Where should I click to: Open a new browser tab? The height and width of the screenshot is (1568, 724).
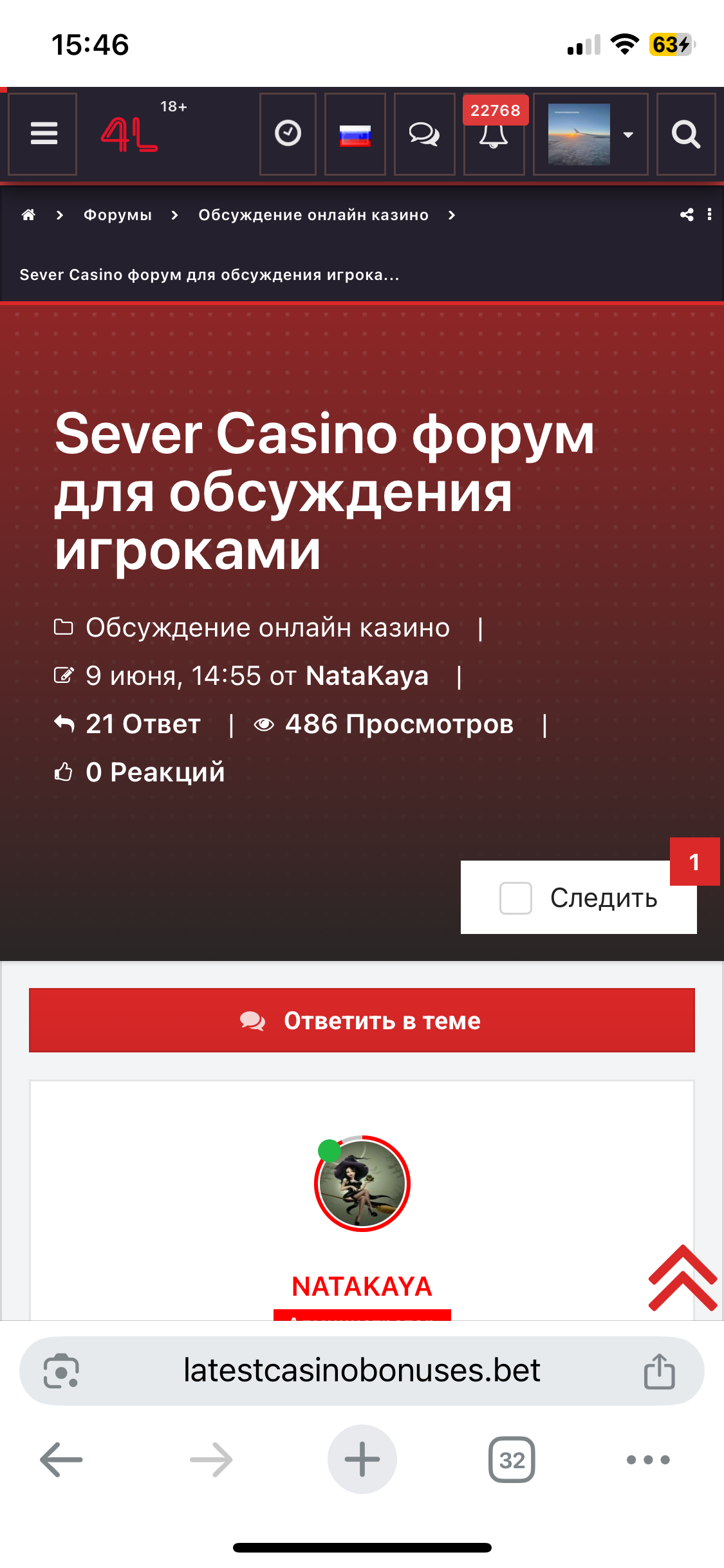[362, 1459]
